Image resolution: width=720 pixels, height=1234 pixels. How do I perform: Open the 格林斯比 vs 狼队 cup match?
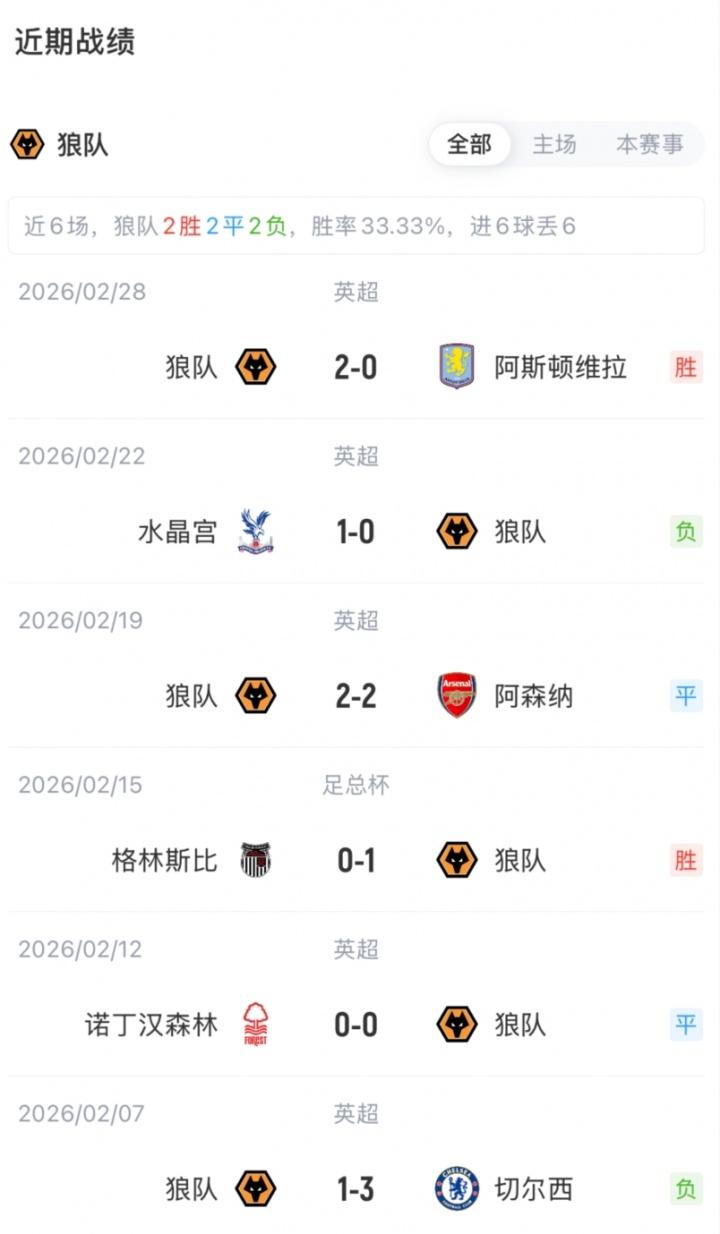tap(356, 860)
